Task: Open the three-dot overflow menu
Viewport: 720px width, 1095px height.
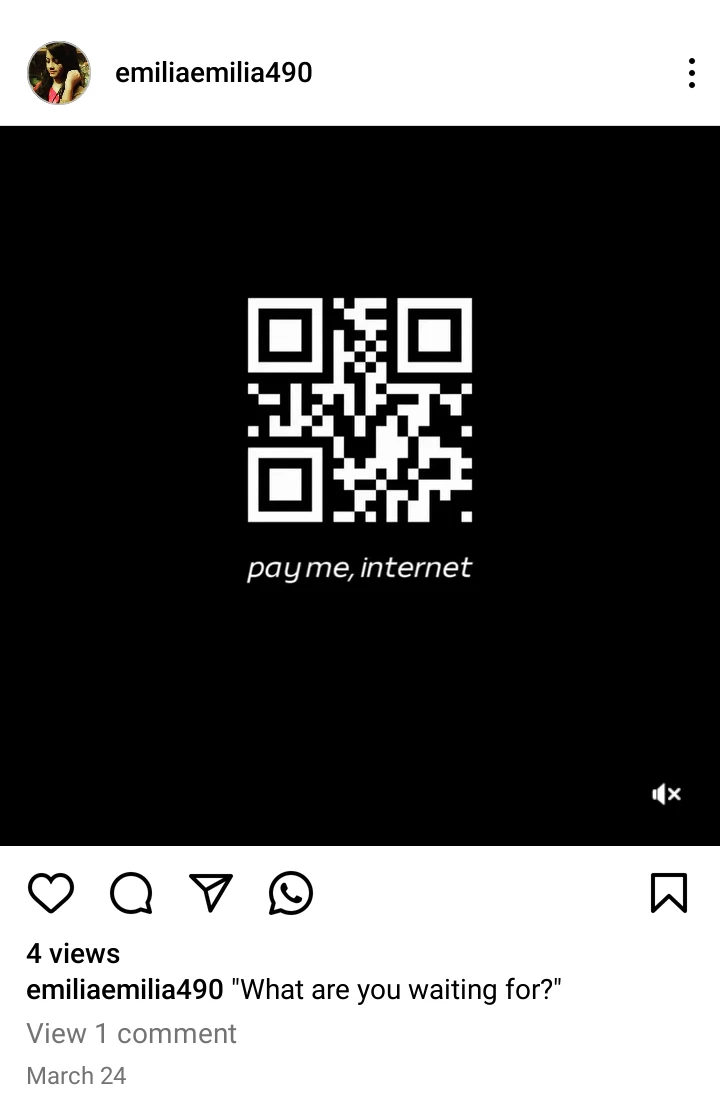Action: [x=691, y=73]
